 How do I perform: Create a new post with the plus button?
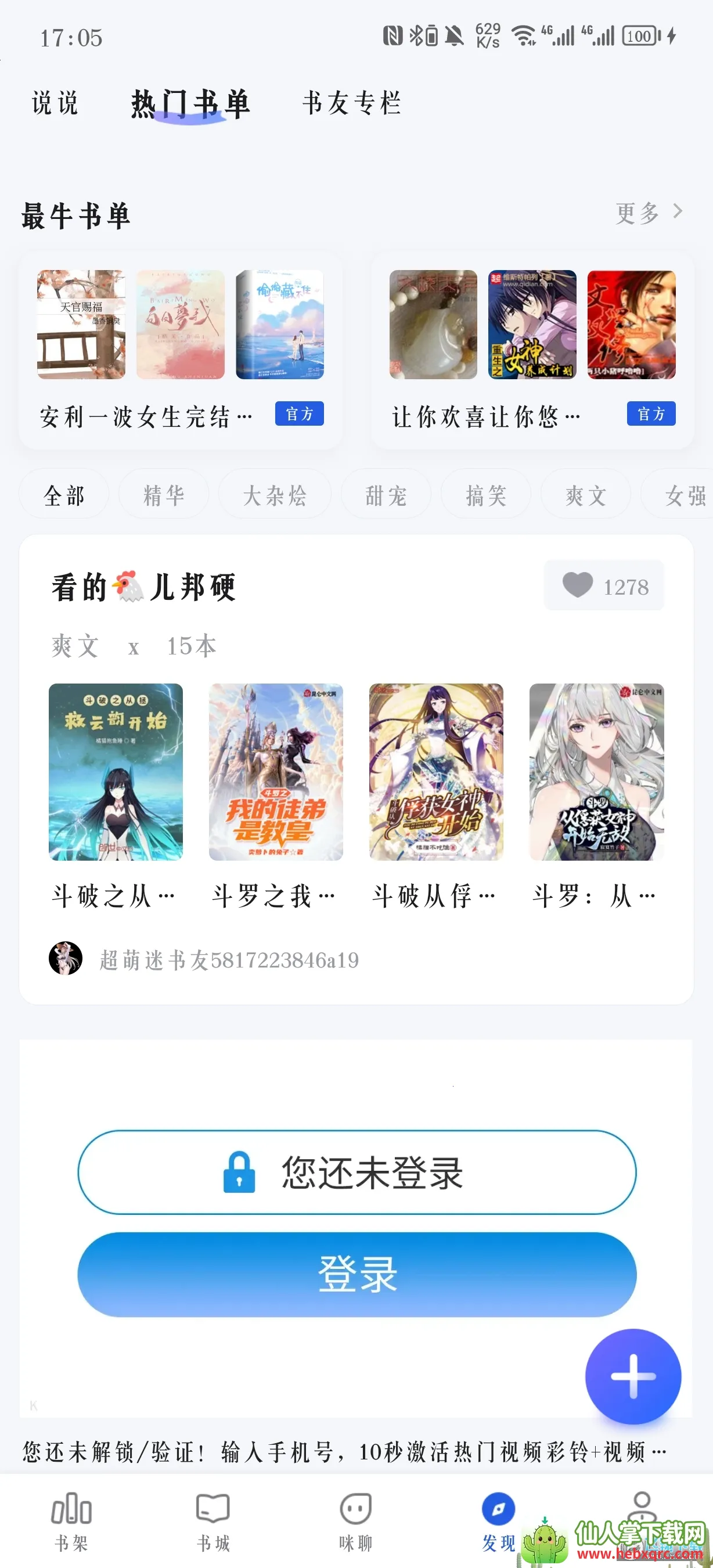[633, 1376]
